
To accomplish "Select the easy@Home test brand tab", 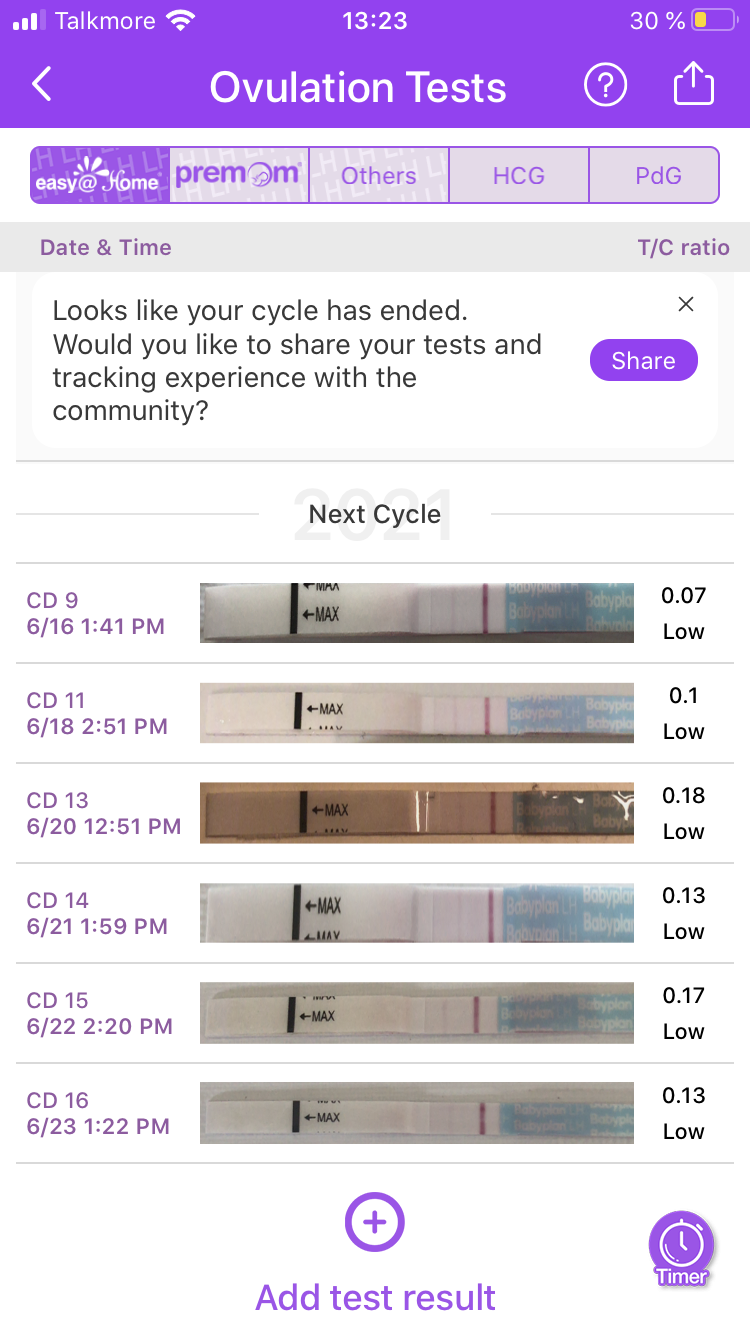I will [x=100, y=176].
